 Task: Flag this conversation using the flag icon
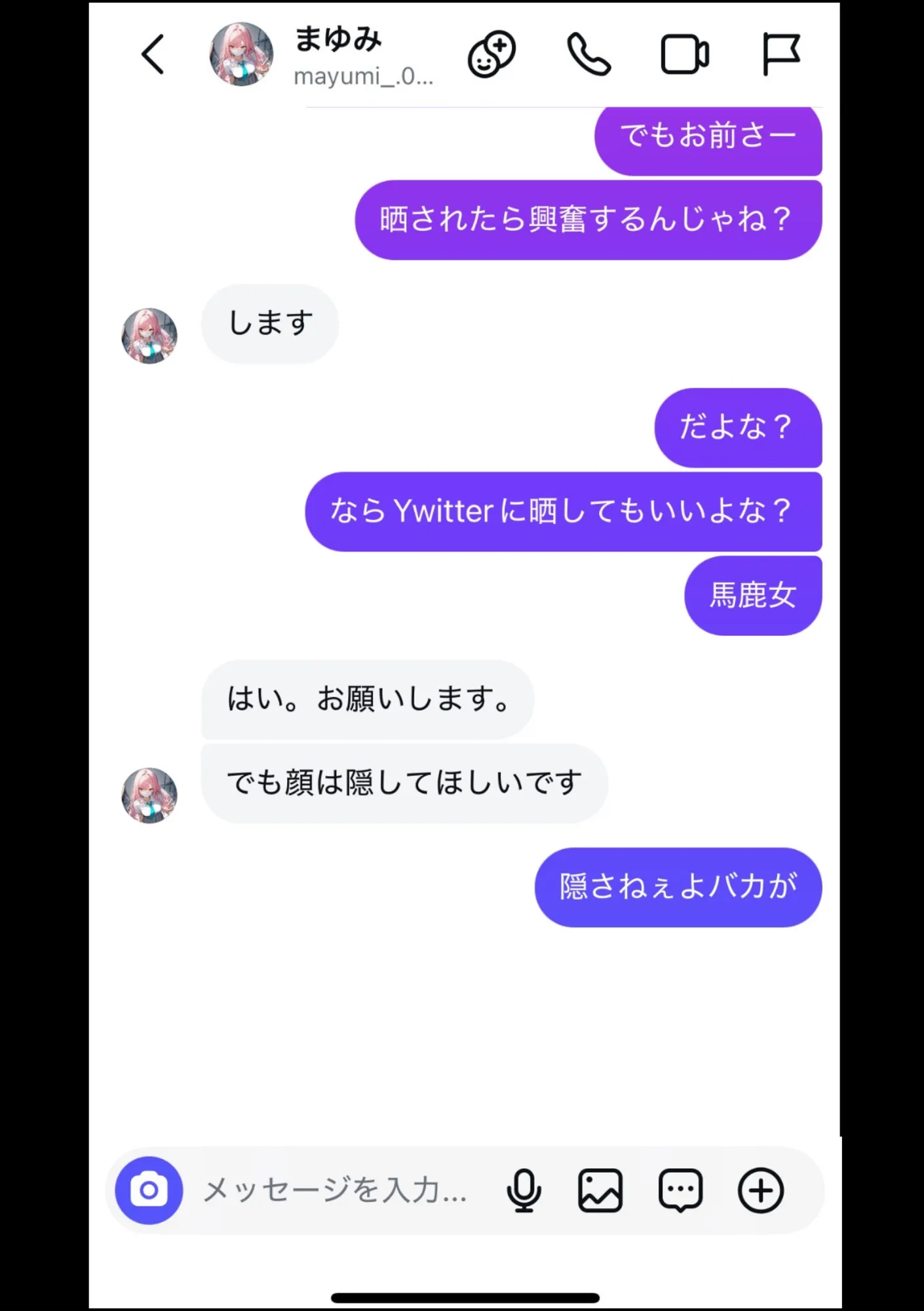click(782, 54)
